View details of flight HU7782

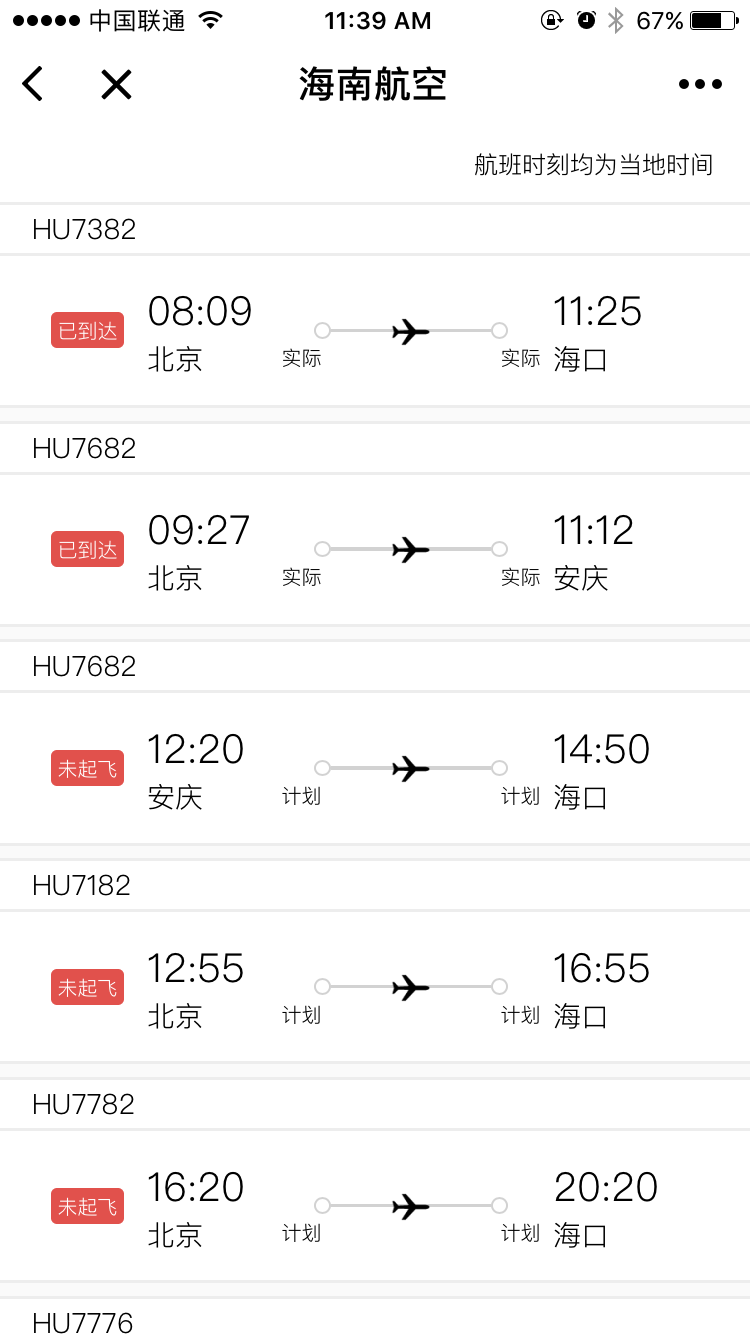pos(375,1207)
